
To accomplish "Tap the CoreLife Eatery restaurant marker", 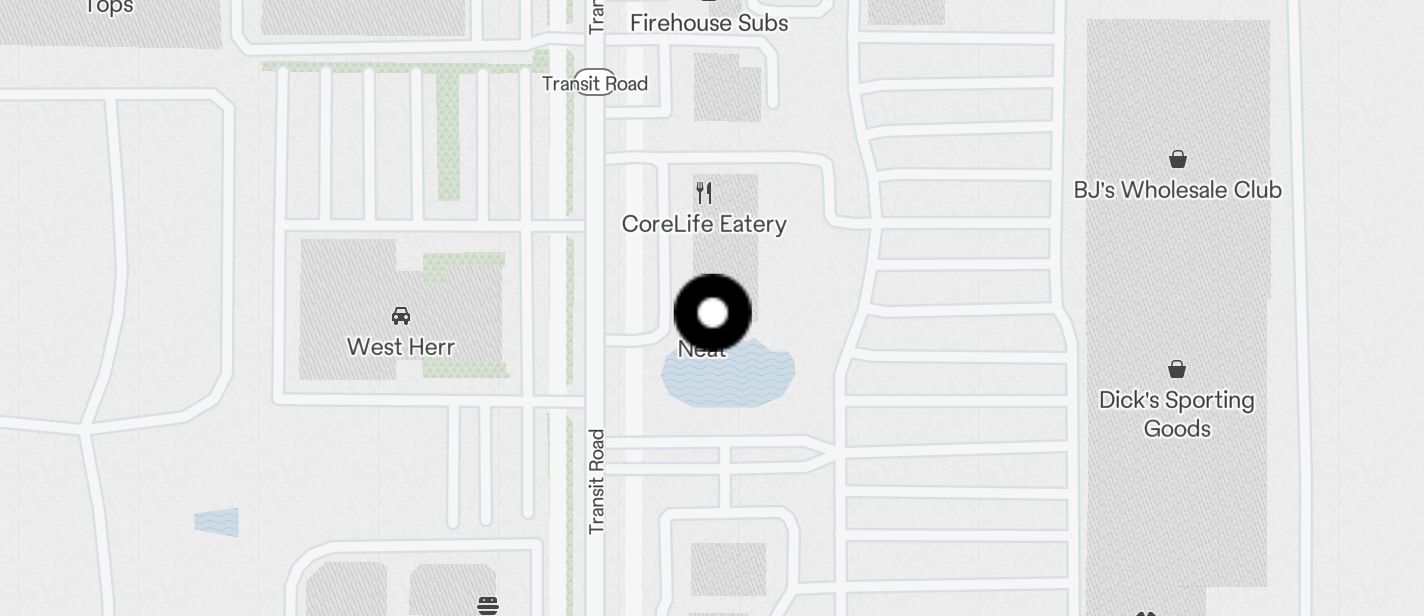I will click(x=704, y=193).
